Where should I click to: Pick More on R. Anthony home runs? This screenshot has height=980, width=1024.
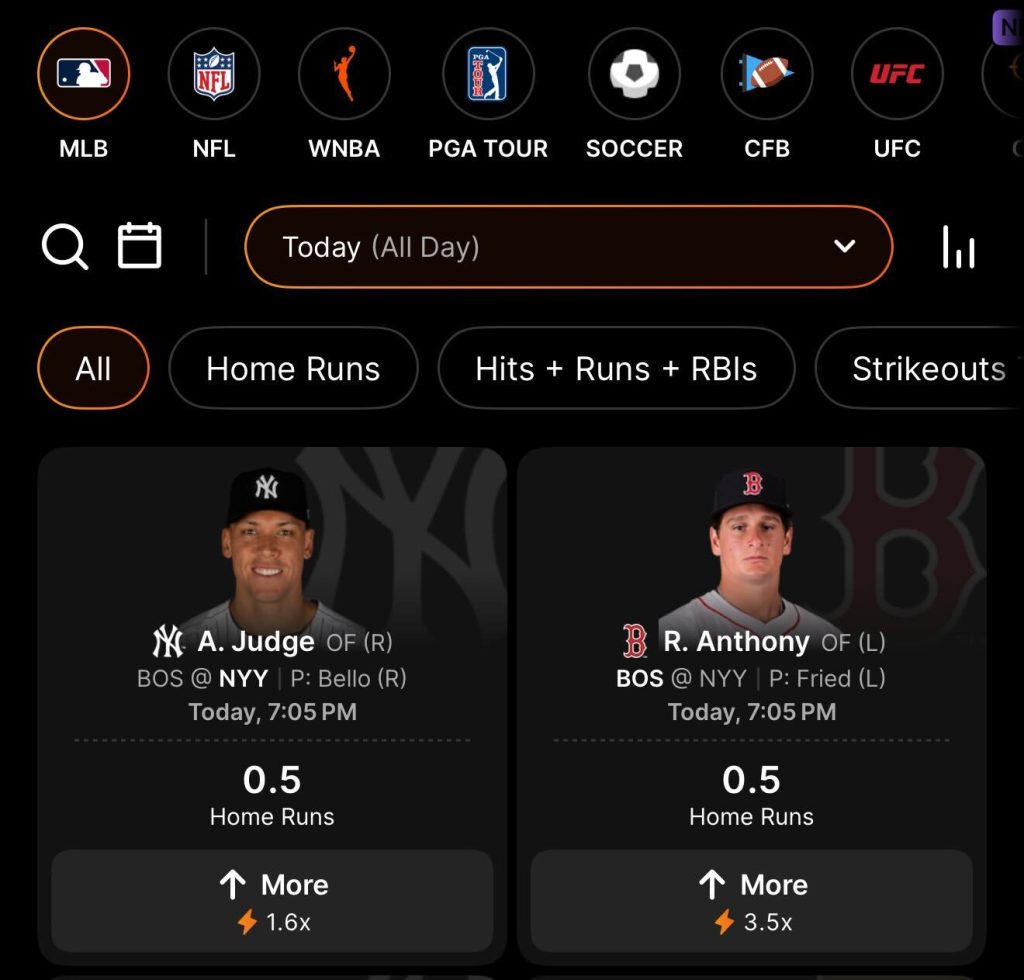point(751,901)
